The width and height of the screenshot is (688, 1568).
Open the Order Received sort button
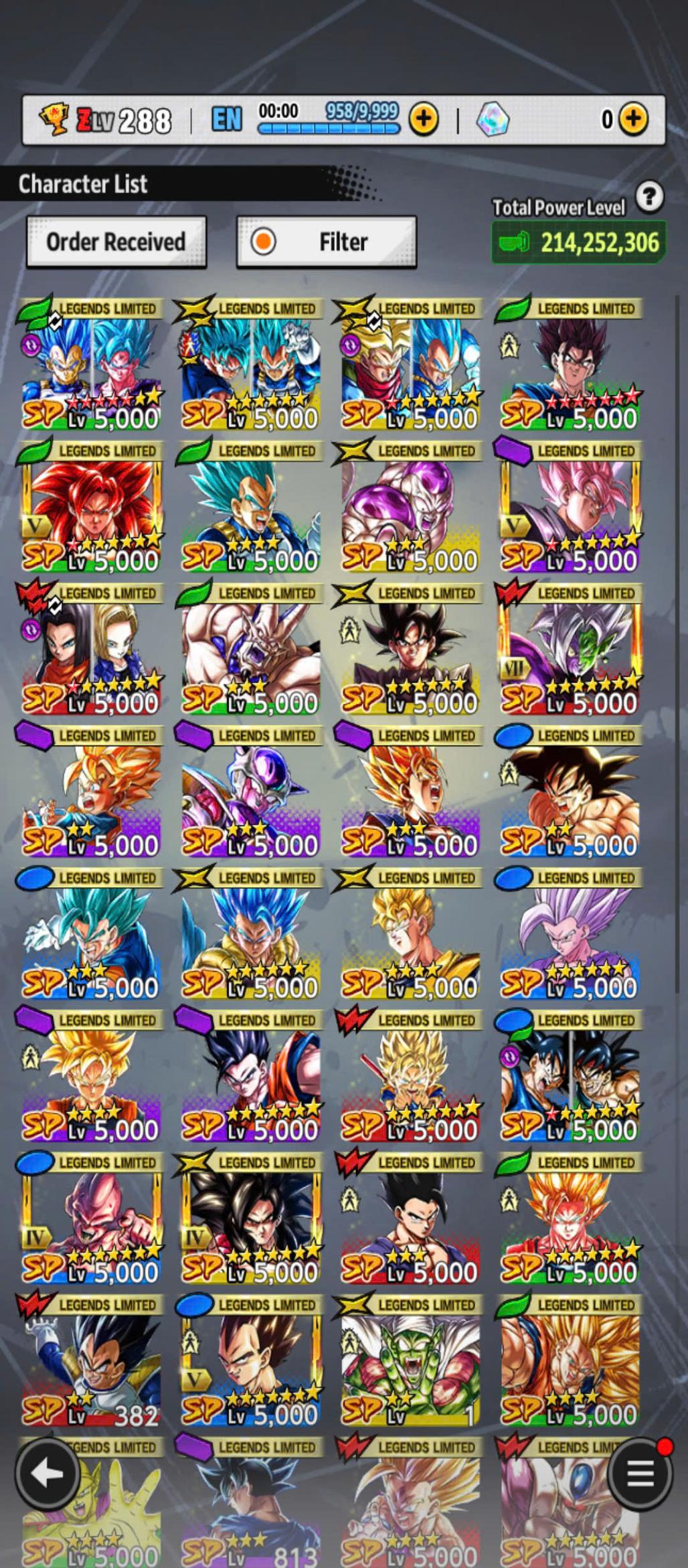point(116,242)
